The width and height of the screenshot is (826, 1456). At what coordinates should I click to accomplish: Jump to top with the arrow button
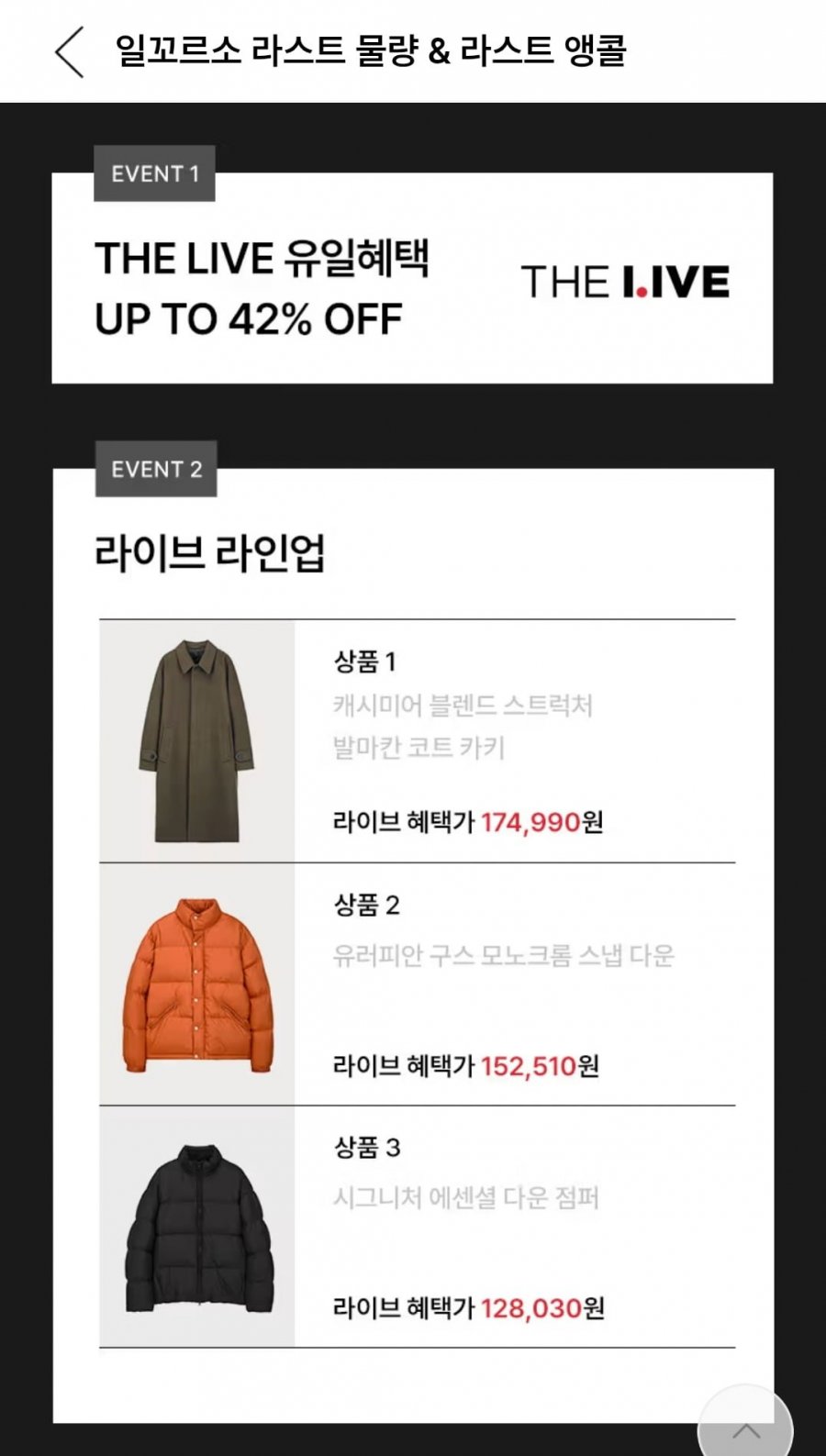745,1427
